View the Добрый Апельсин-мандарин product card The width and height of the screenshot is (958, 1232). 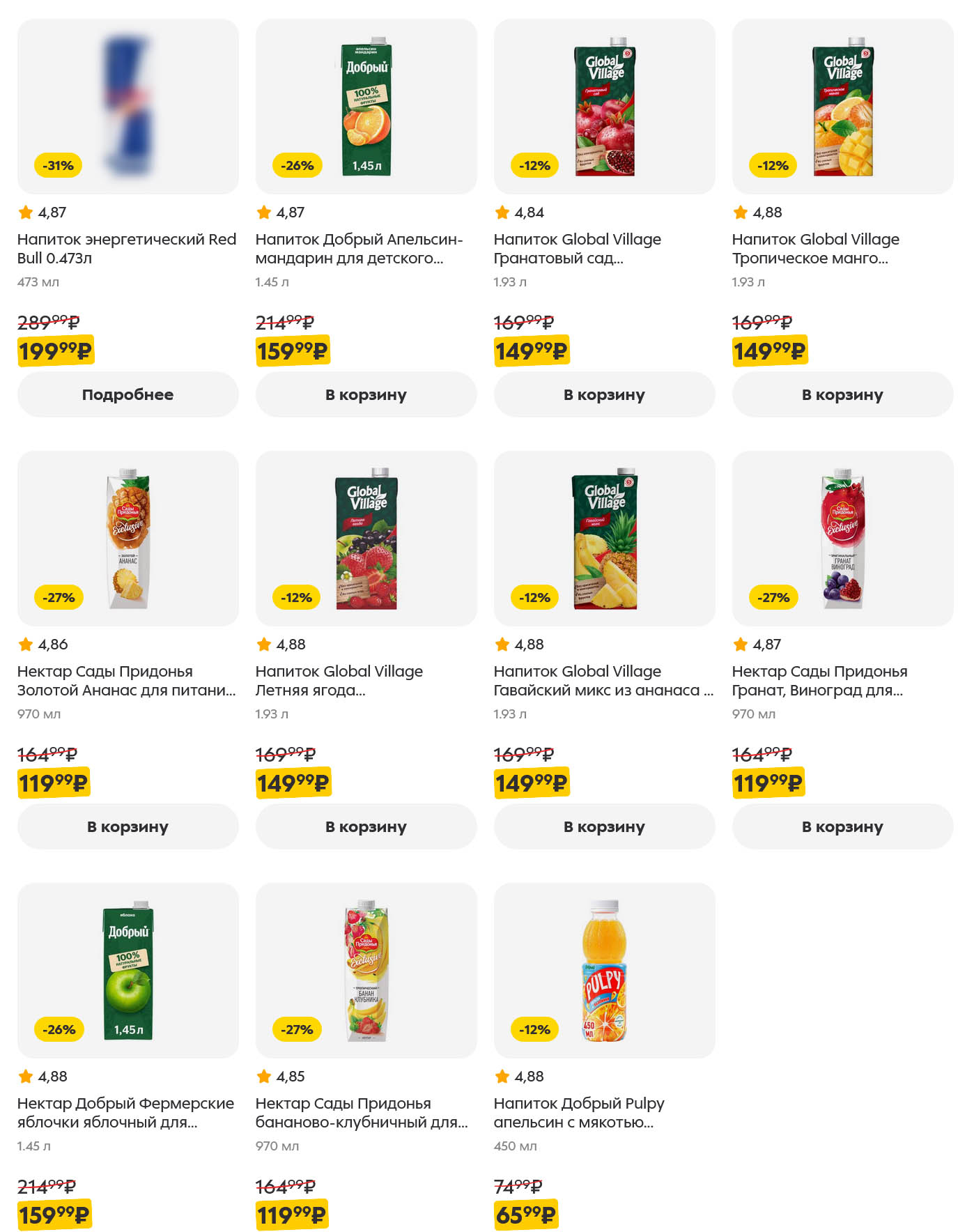coord(366,106)
